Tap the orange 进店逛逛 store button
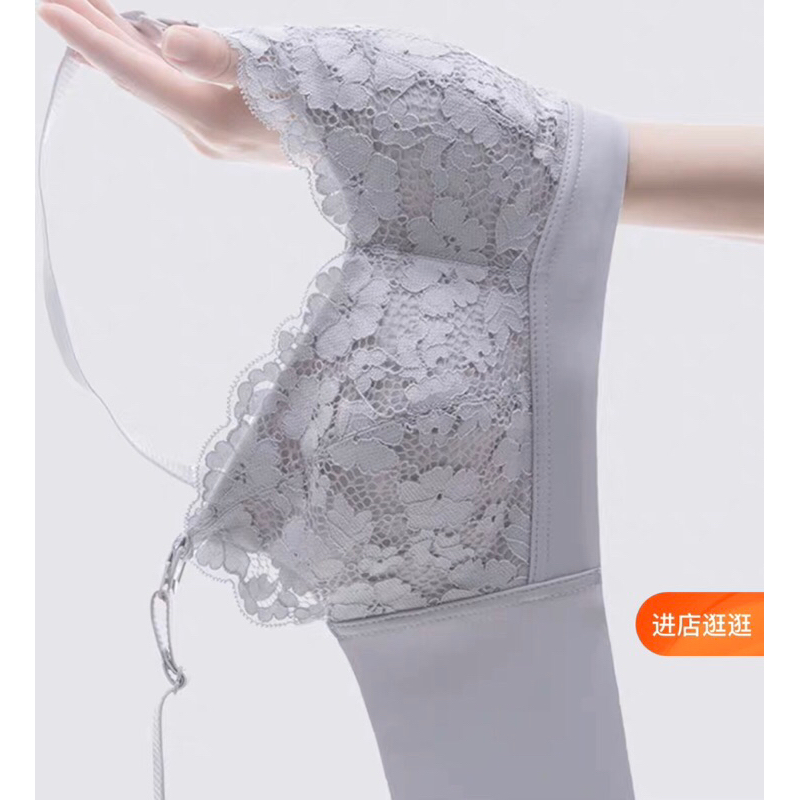The height and width of the screenshot is (800, 800). (699, 624)
